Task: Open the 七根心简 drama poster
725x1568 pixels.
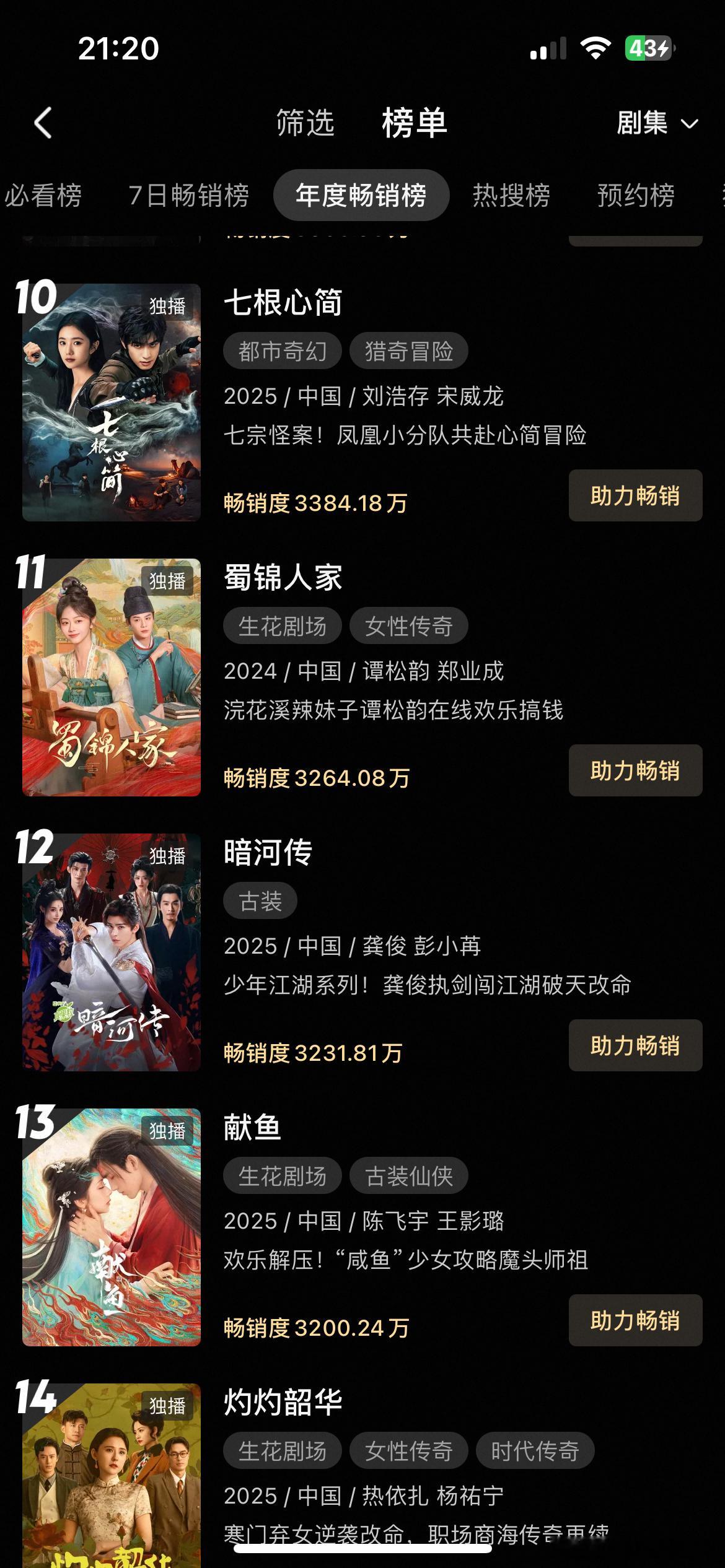Action: coord(112,403)
